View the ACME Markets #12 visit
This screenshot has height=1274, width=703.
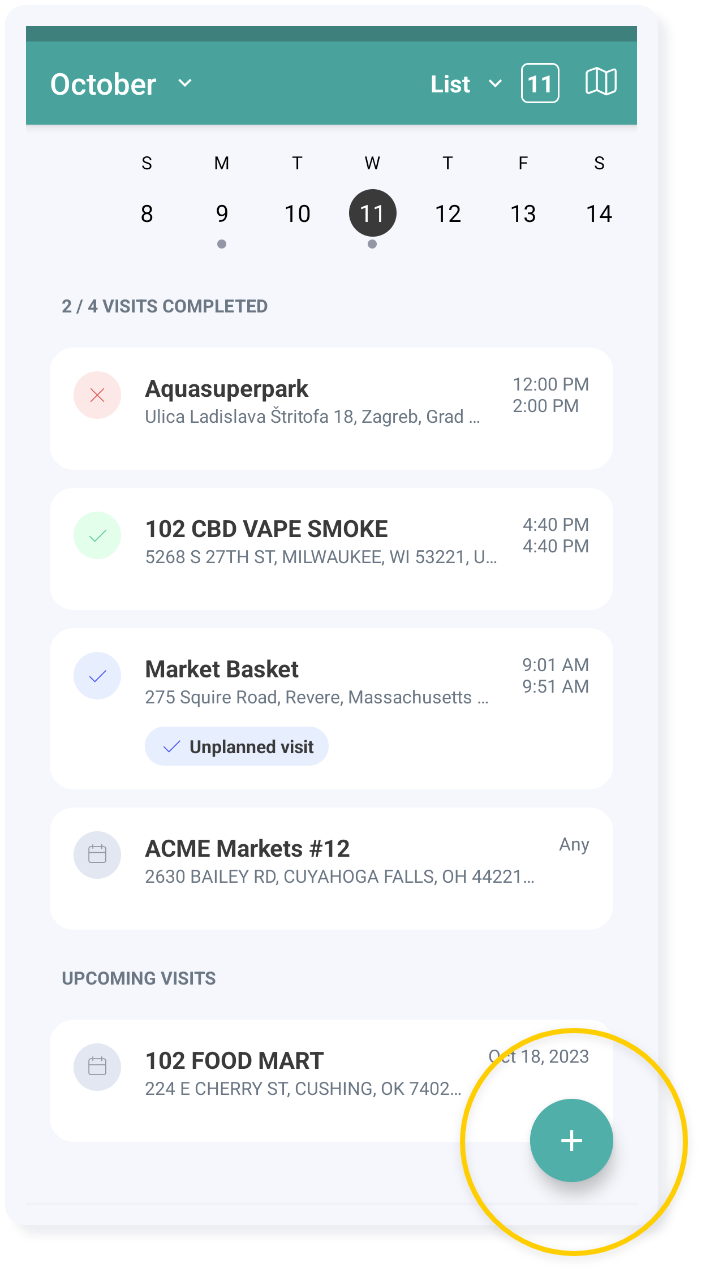(330, 868)
